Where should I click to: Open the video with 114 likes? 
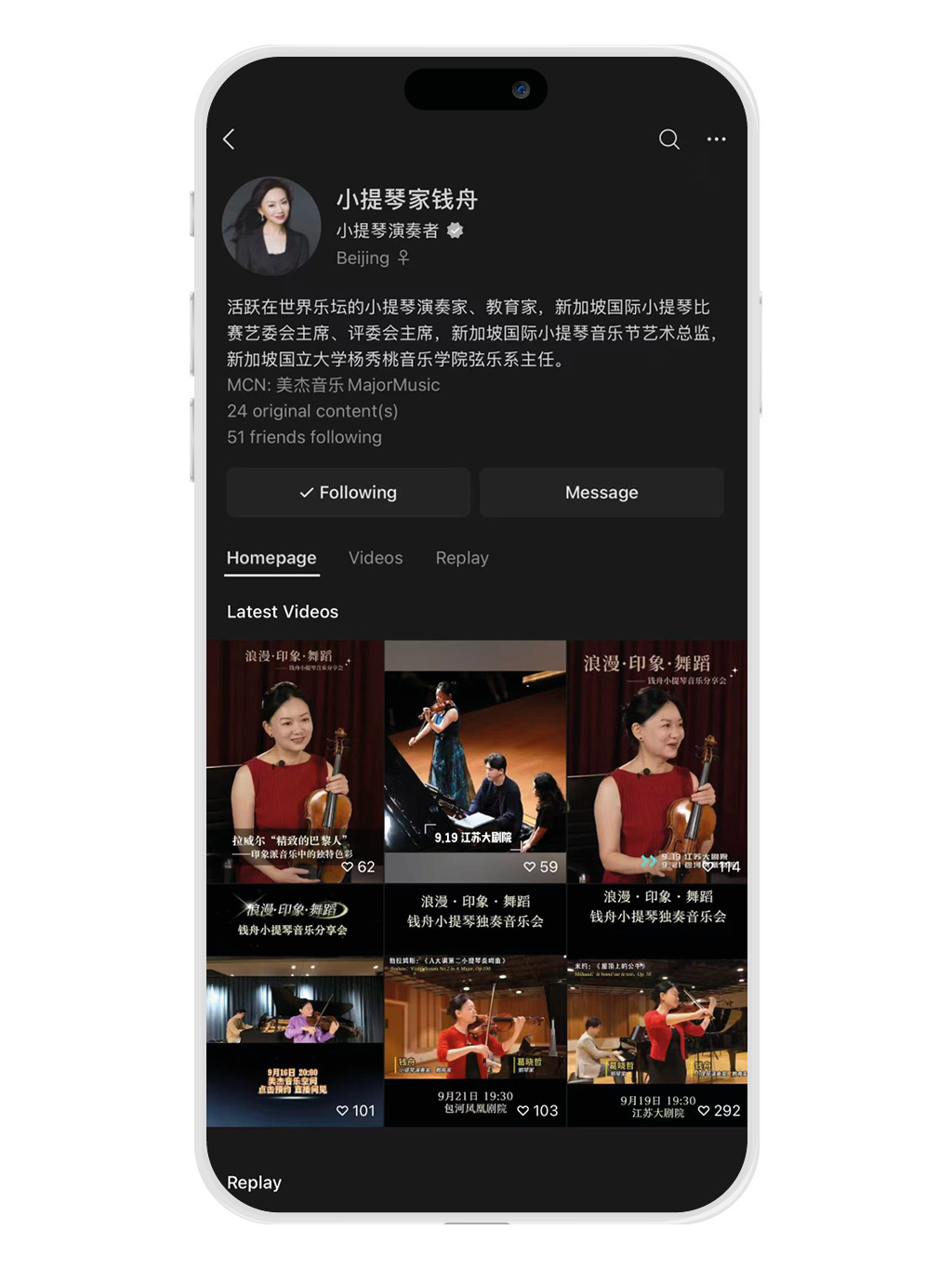657,760
